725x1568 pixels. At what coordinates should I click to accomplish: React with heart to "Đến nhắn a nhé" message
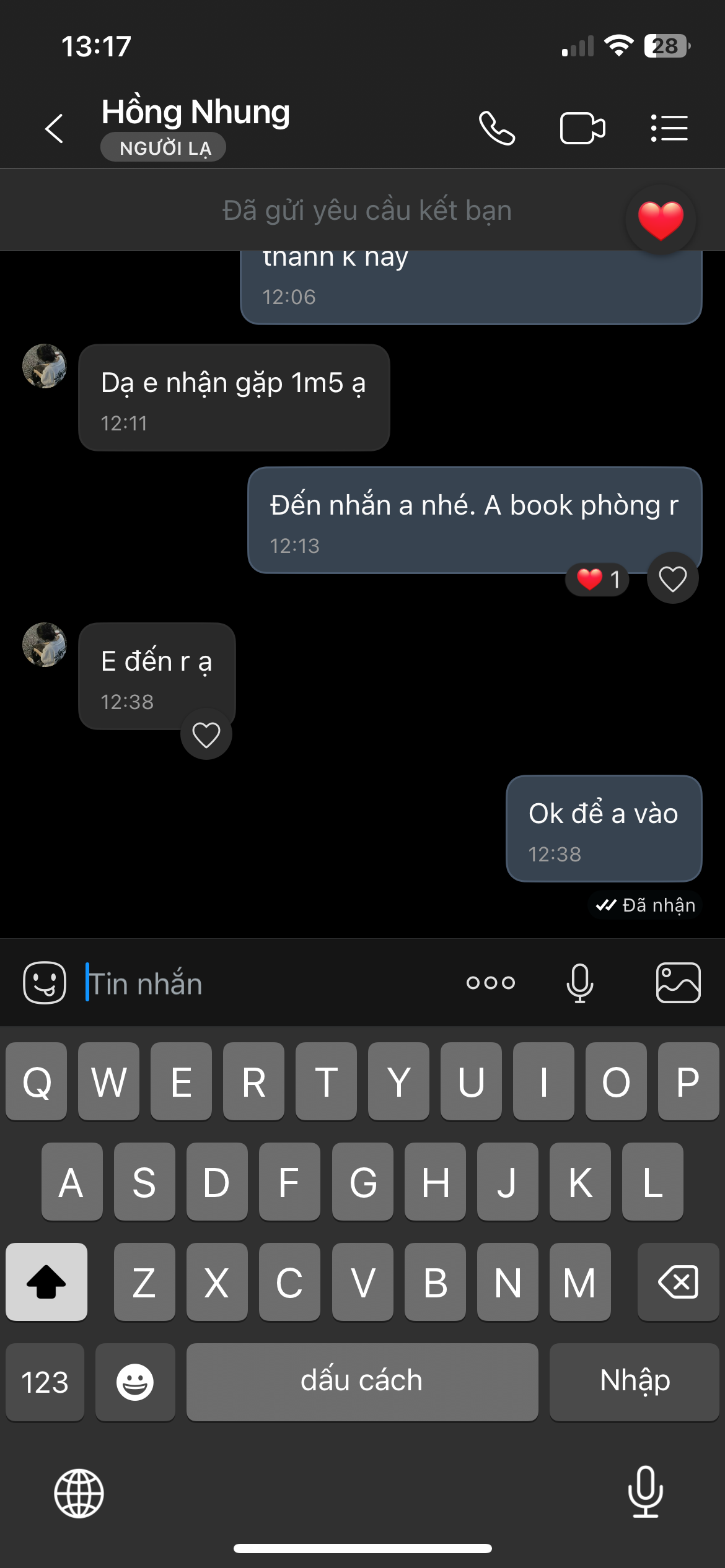pos(672,579)
